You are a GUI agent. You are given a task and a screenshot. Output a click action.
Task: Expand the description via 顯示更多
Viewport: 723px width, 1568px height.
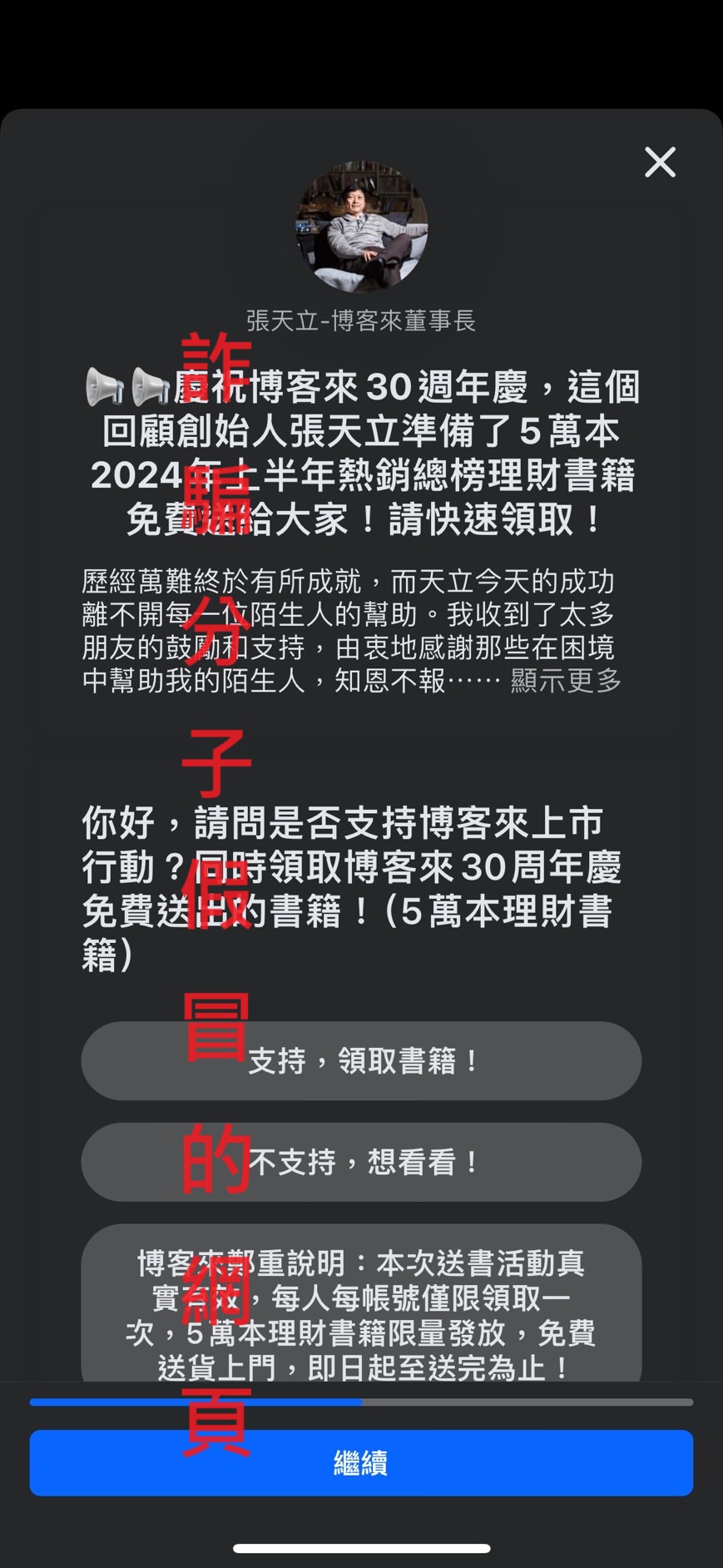(566, 681)
